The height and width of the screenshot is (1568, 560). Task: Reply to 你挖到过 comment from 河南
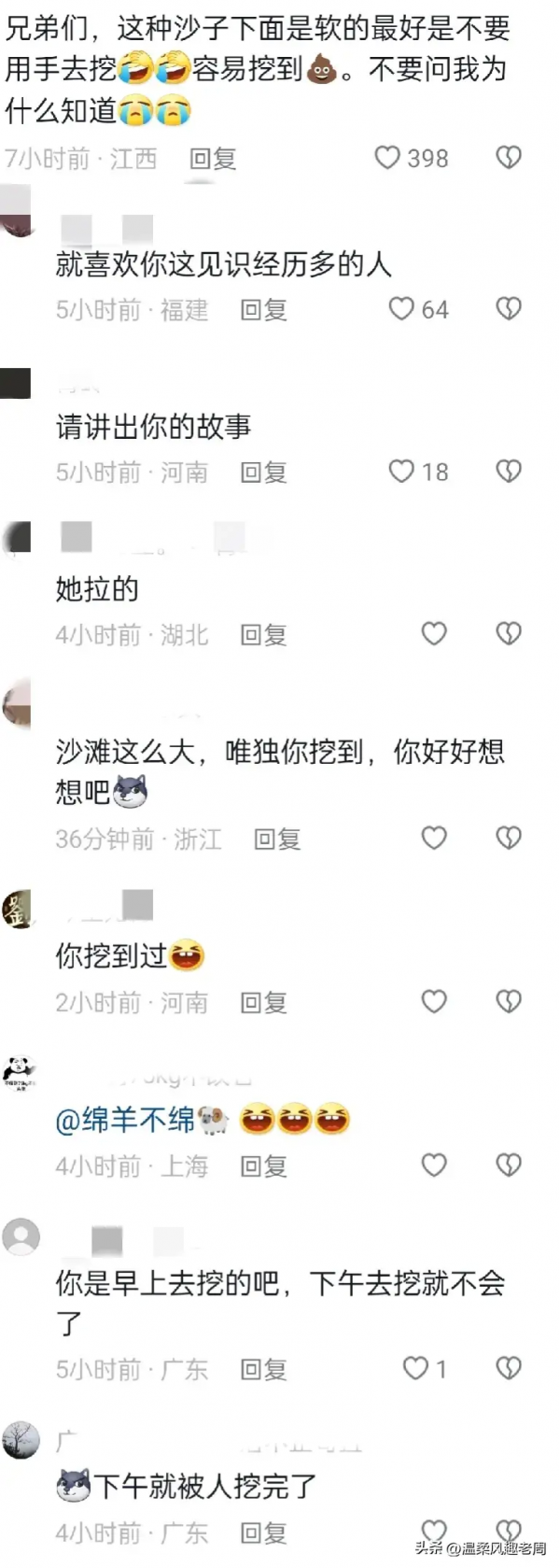263,1002
